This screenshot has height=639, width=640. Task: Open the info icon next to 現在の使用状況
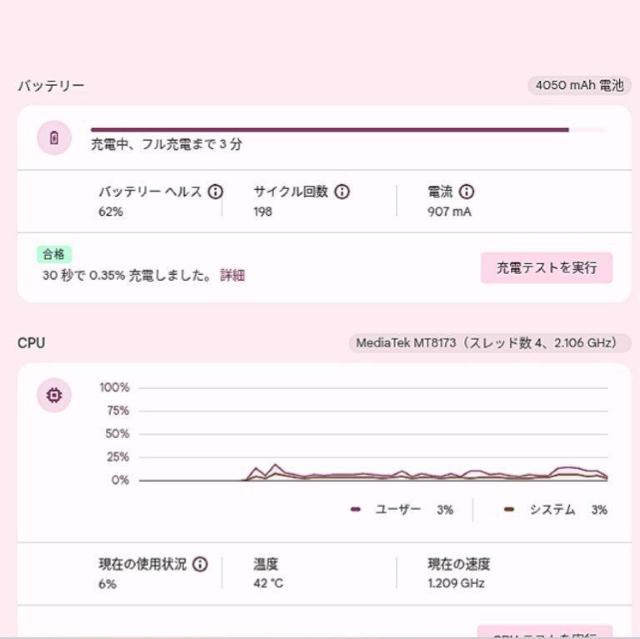click(200, 564)
